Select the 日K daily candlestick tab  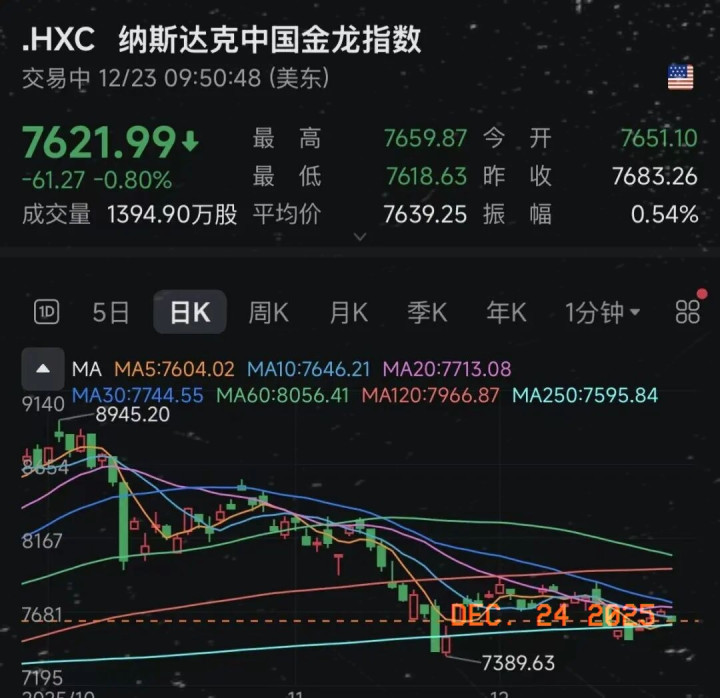pos(190,313)
